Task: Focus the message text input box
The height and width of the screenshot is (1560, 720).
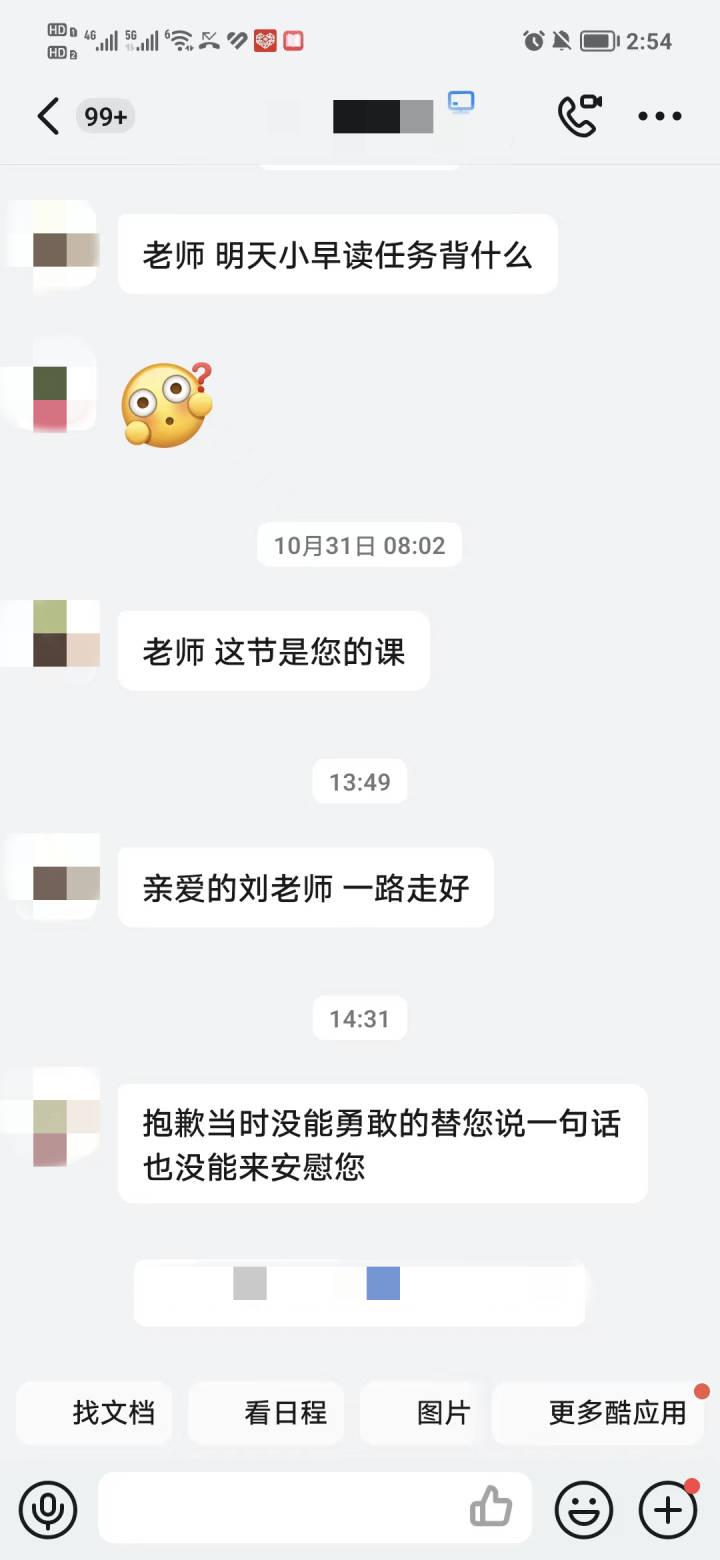Action: pos(280,1508)
